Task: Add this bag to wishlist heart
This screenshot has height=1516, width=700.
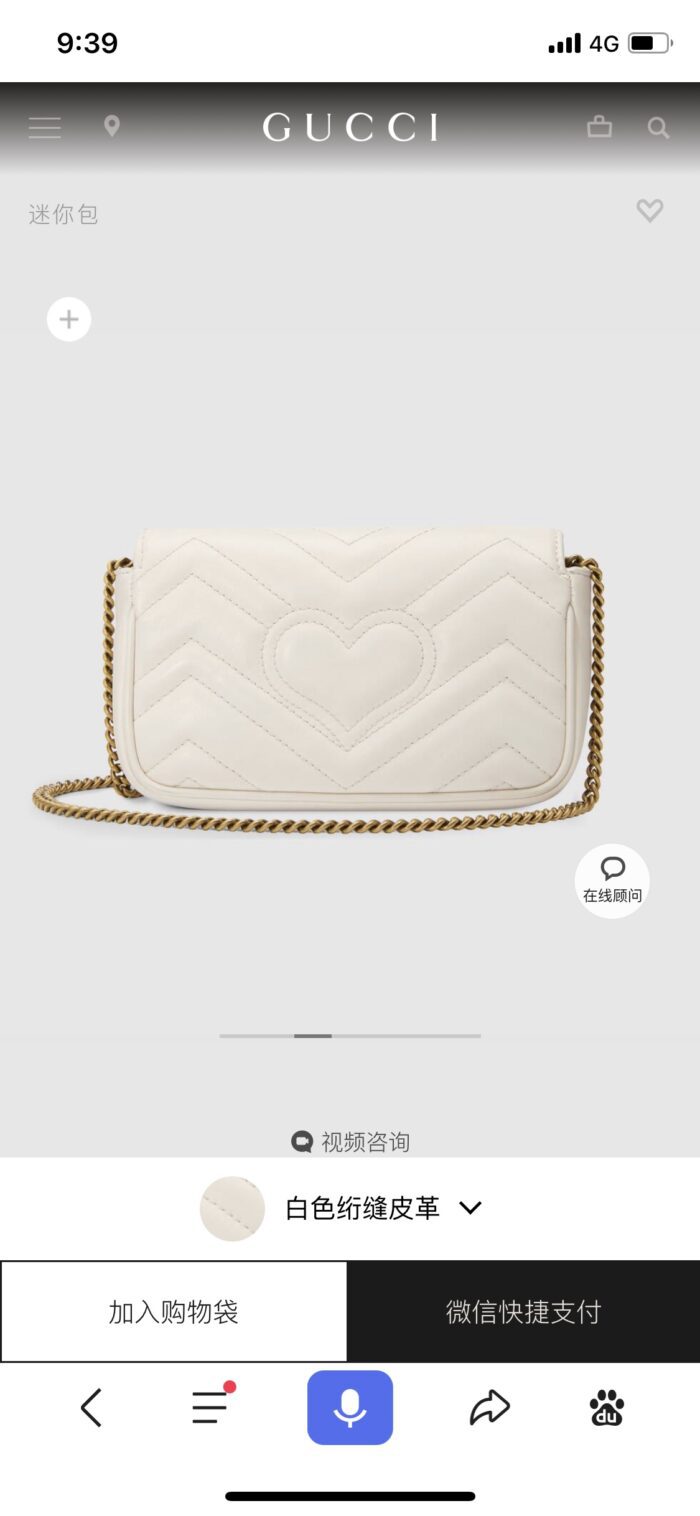Action: pos(650,210)
